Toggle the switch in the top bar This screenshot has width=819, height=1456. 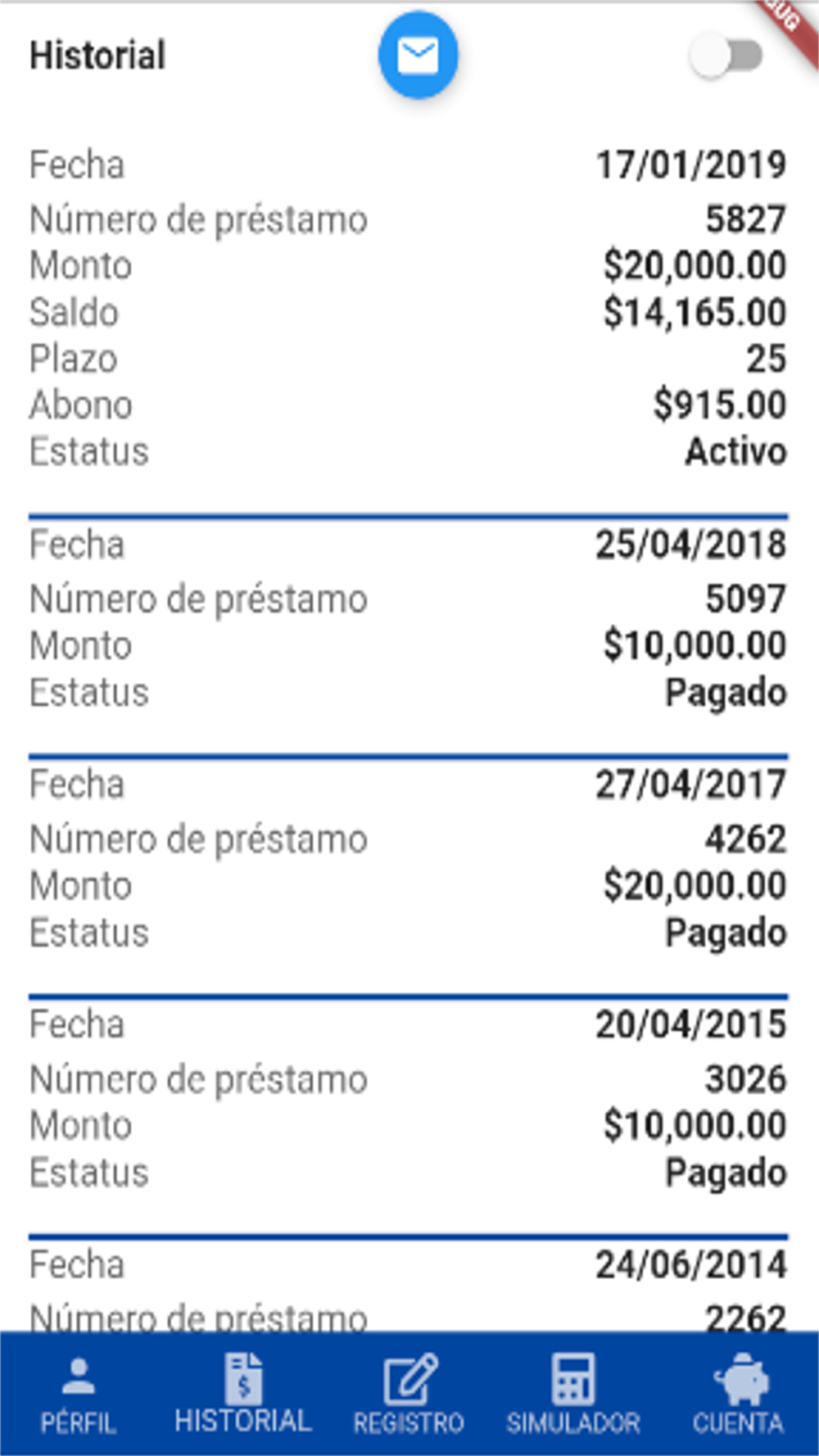(x=726, y=56)
